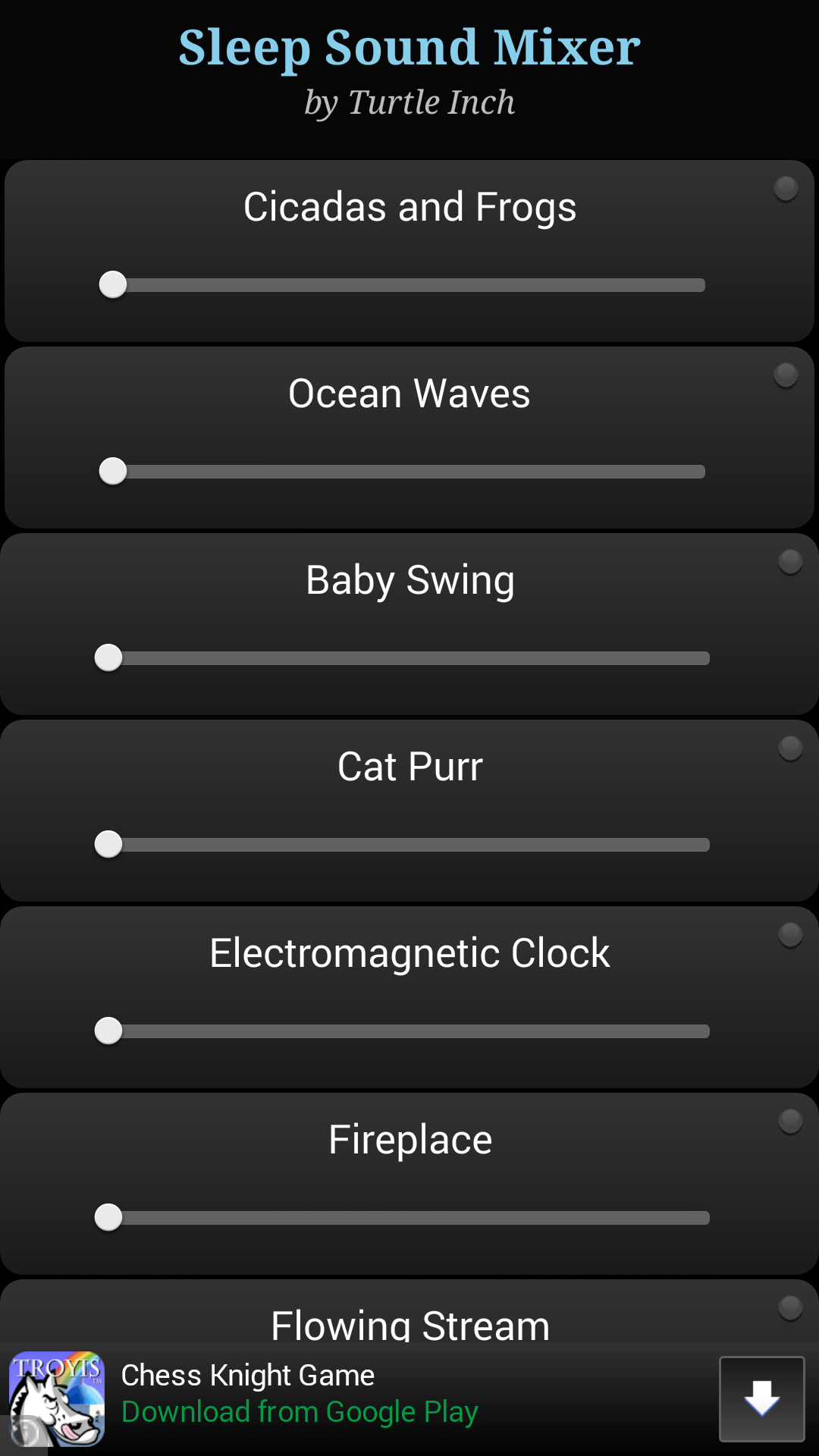Tap the Cicadas and Frogs volume slider
This screenshot has width=819, height=1456.
[x=409, y=285]
